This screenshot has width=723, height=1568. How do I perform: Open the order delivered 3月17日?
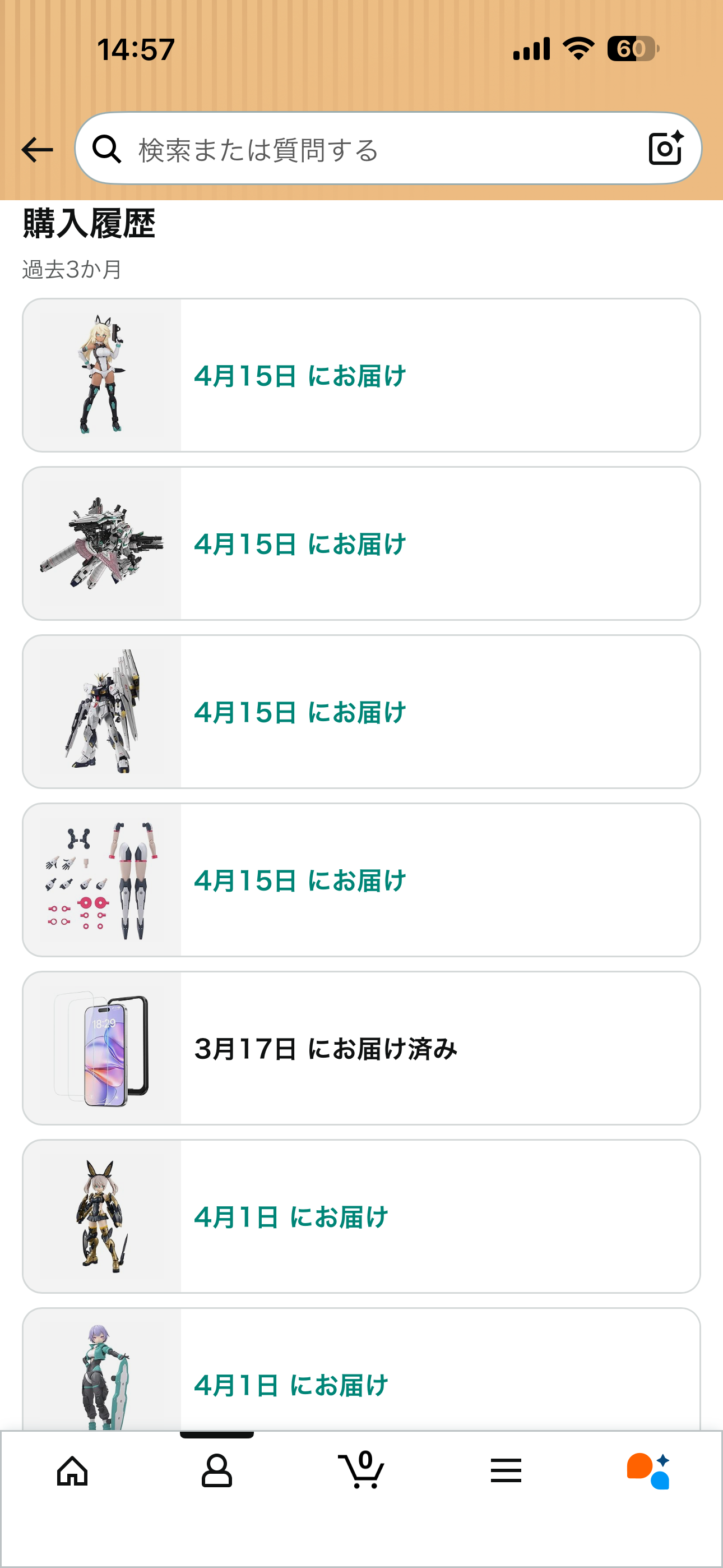tap(361, 1048)
